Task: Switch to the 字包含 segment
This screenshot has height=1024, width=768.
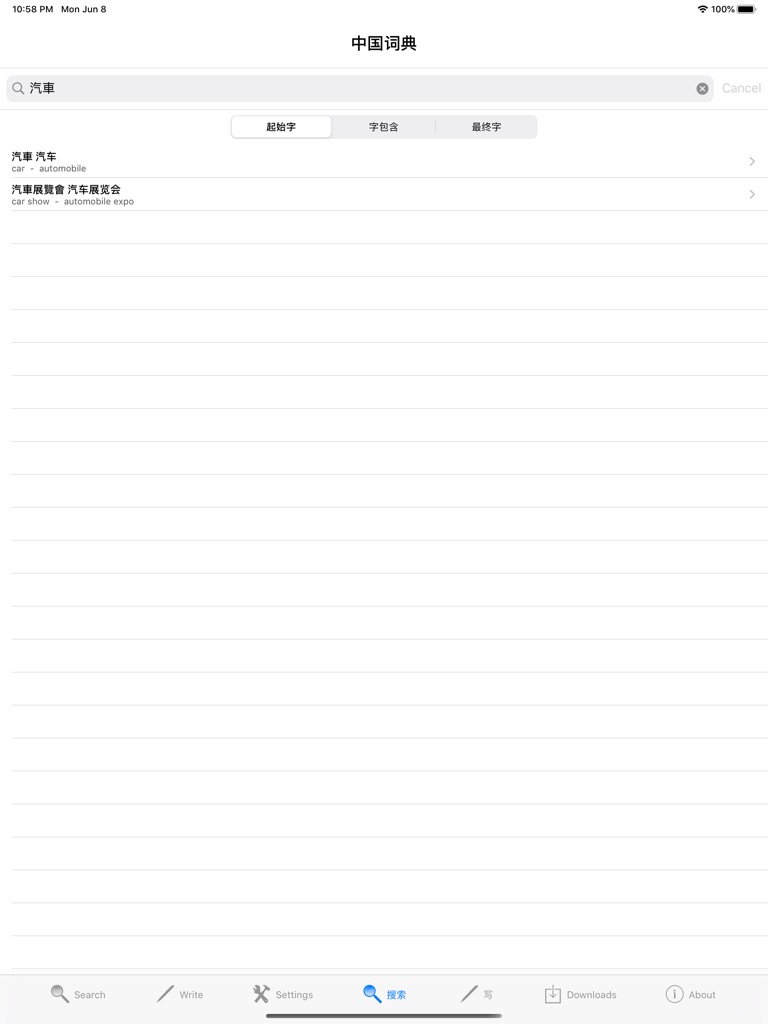Action: pyautogui.click(x=384, y=126)
